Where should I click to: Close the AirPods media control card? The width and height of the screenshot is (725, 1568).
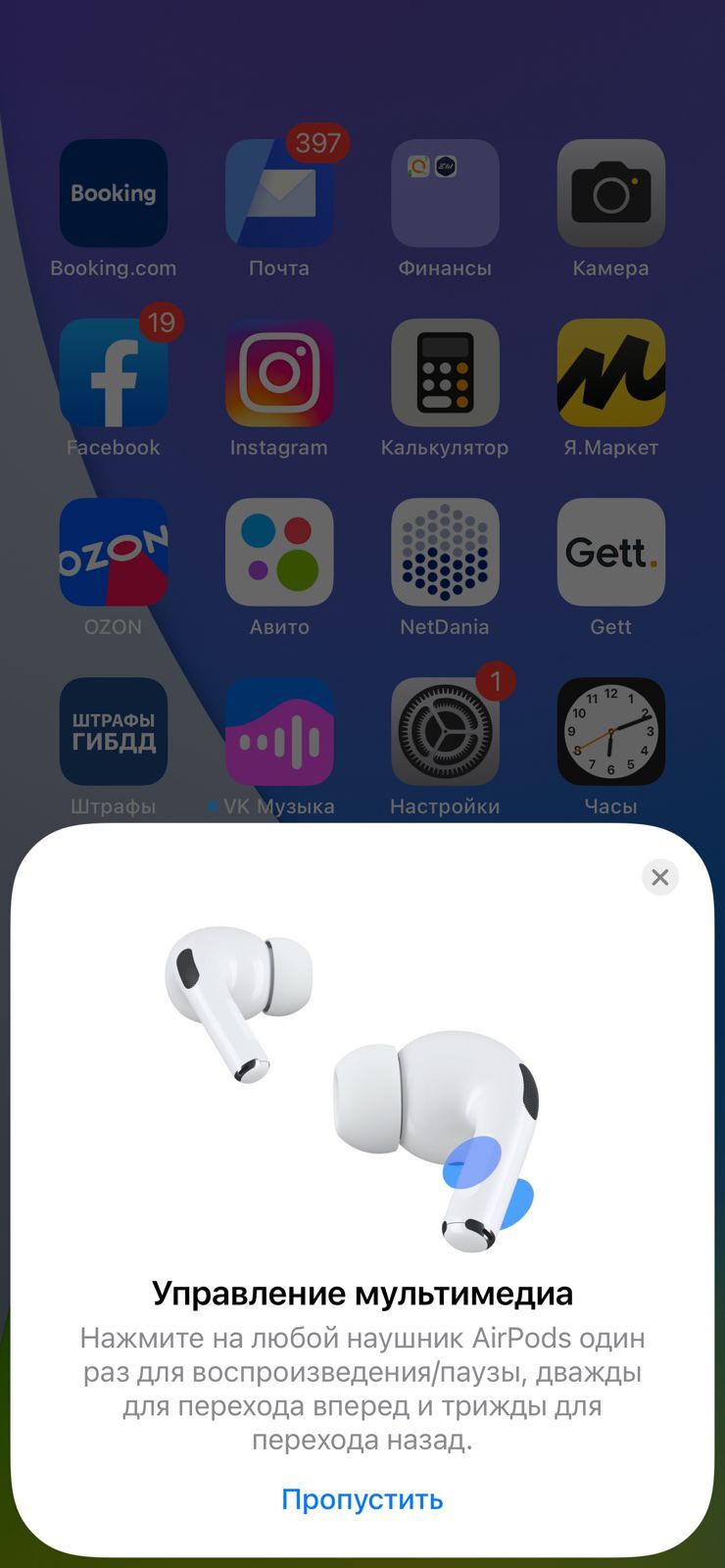coord(659,877)
